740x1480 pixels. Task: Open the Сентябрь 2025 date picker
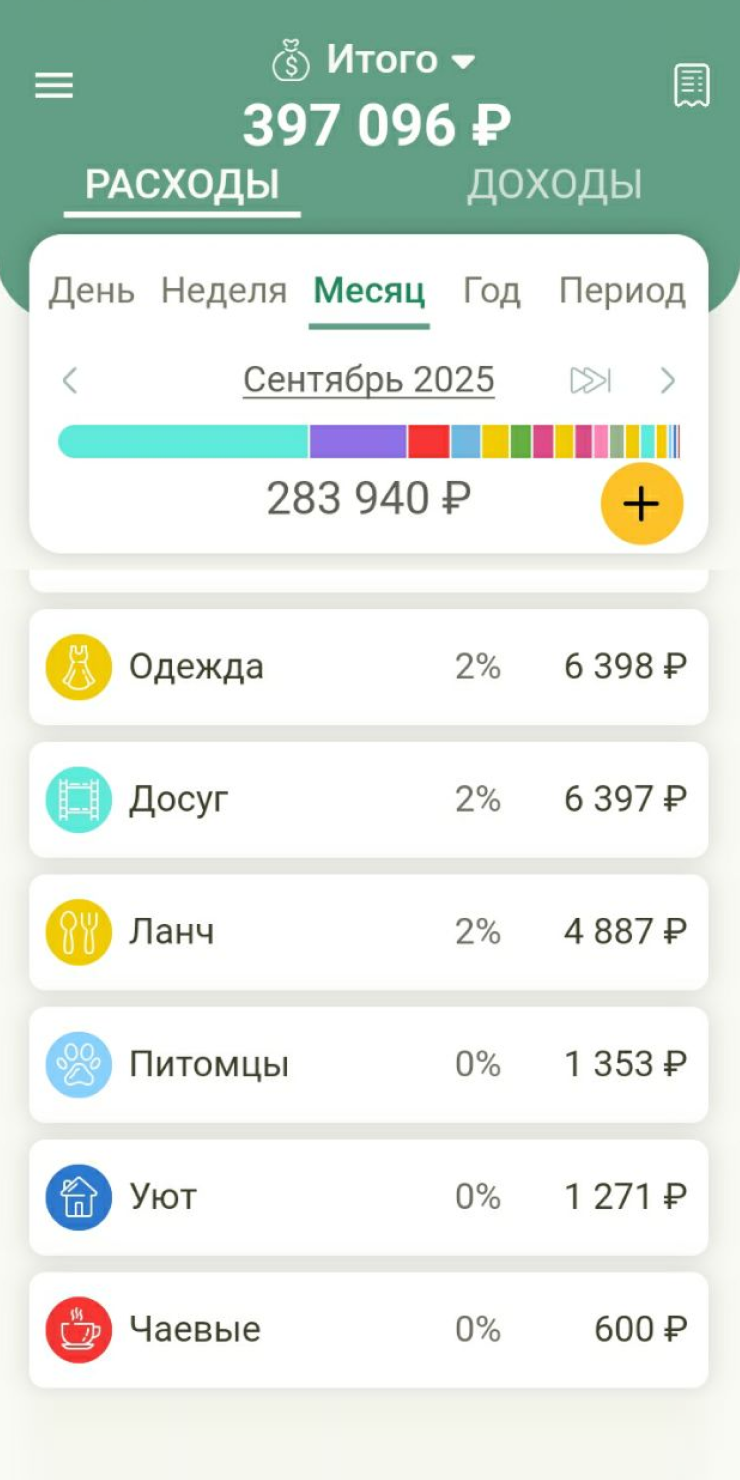pos(369,380)
